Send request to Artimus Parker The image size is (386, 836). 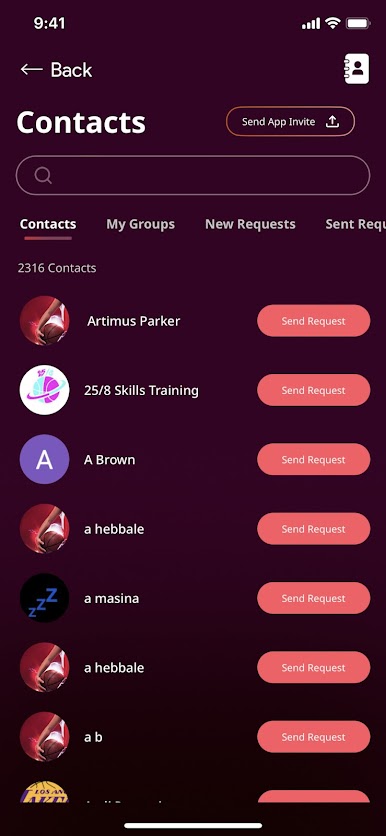tap(313, 321)
